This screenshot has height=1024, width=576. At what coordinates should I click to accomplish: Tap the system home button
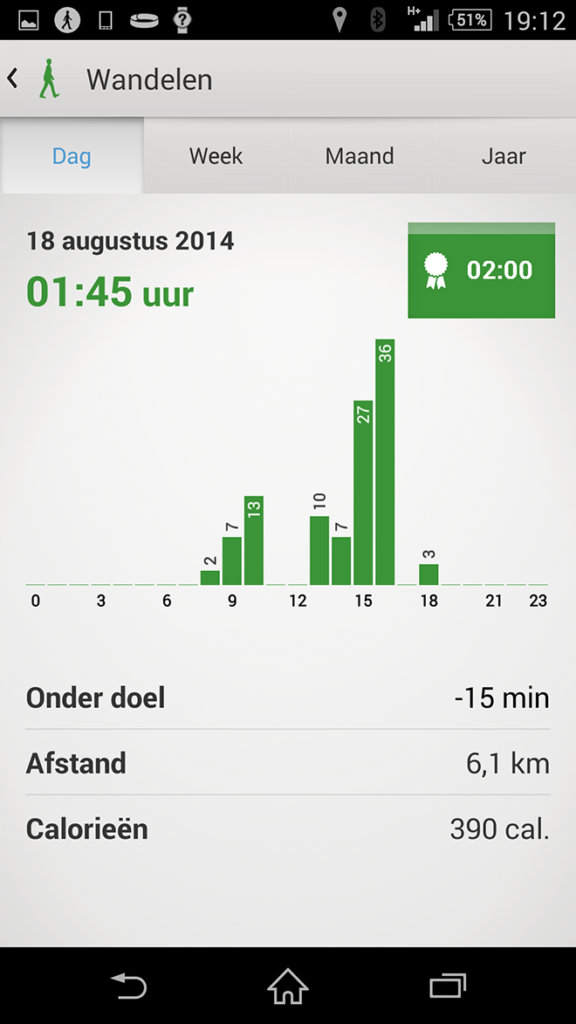[287, 986]
